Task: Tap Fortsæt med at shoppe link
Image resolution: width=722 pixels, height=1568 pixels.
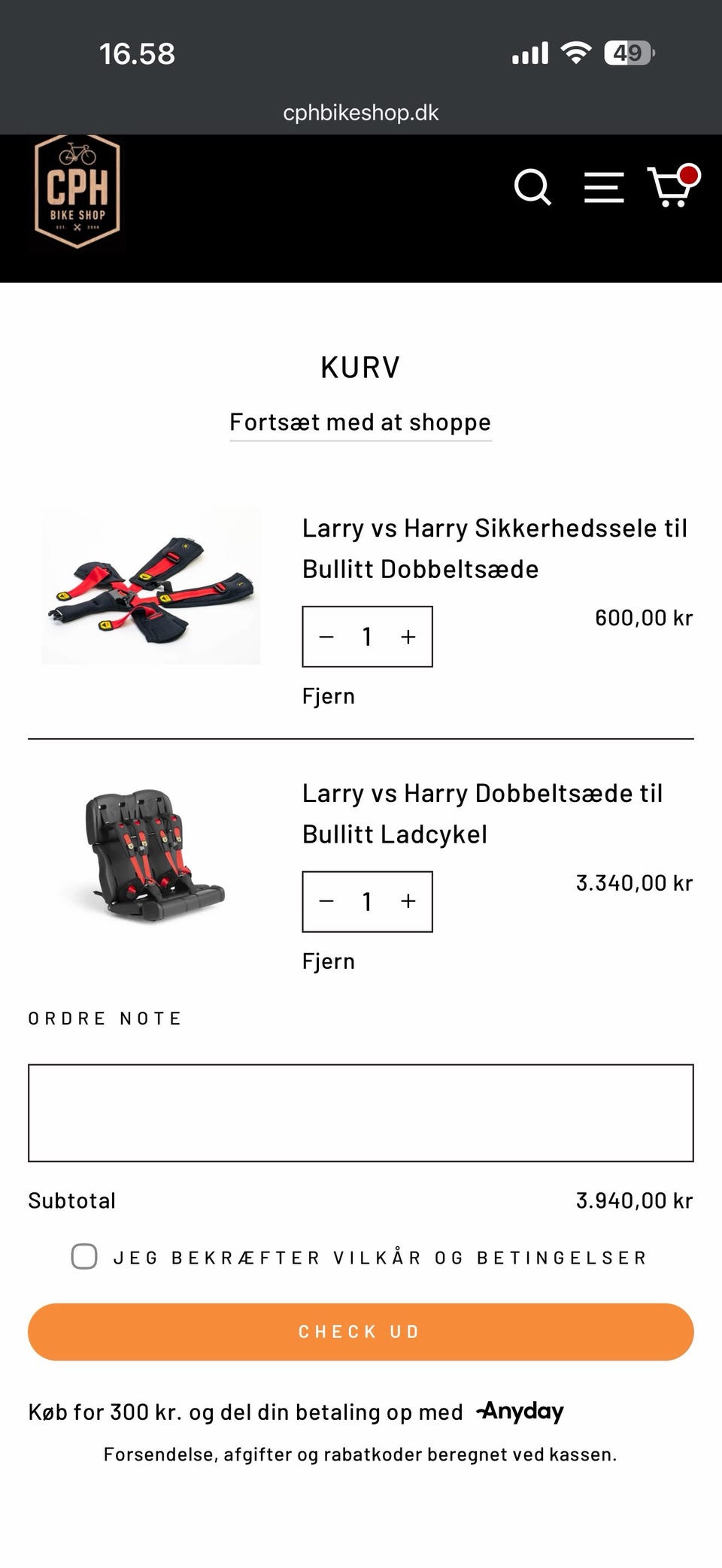Action: coord(360,422)
